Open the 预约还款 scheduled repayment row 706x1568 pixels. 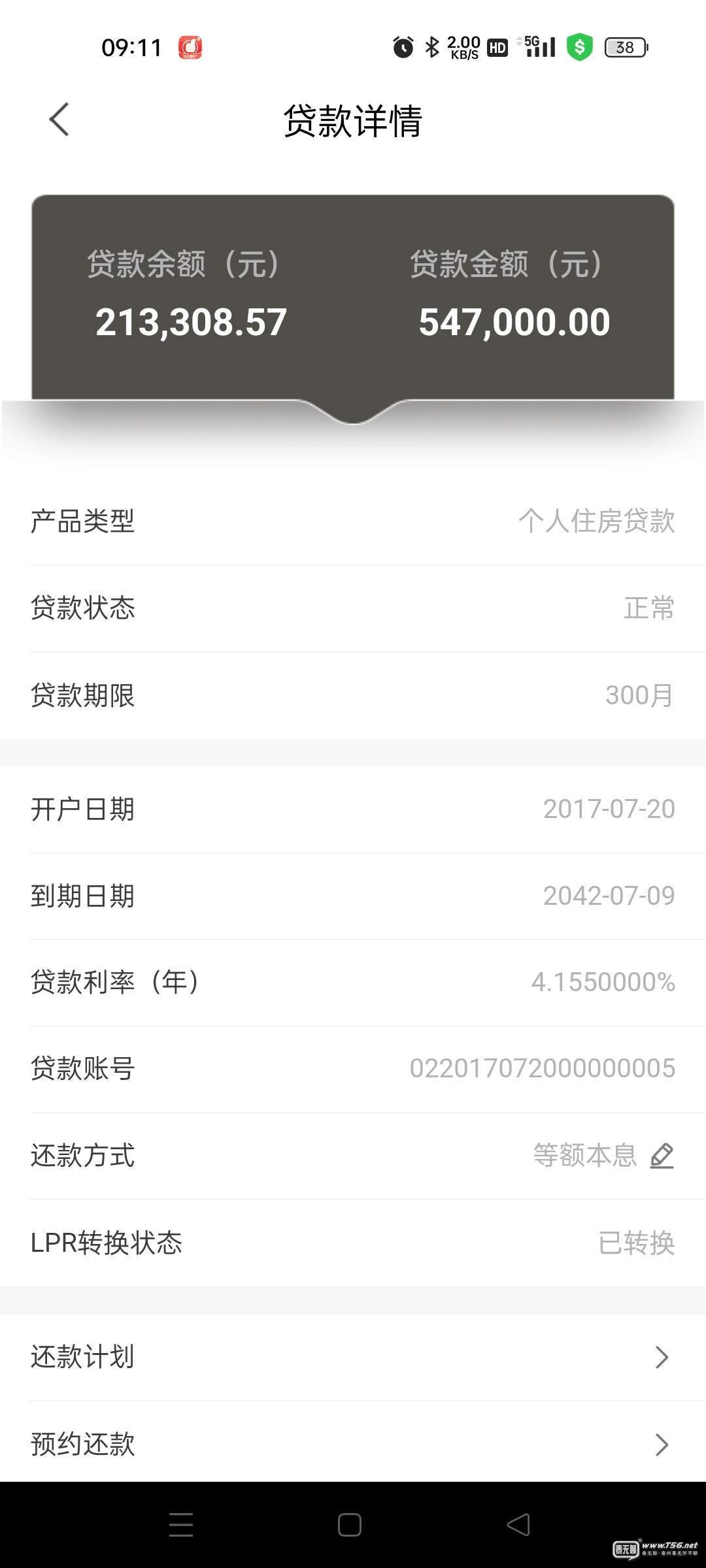coord(353,1444)
